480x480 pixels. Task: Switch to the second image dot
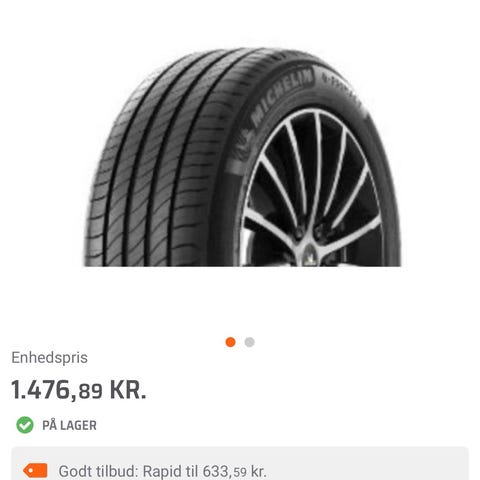(249, 342)
